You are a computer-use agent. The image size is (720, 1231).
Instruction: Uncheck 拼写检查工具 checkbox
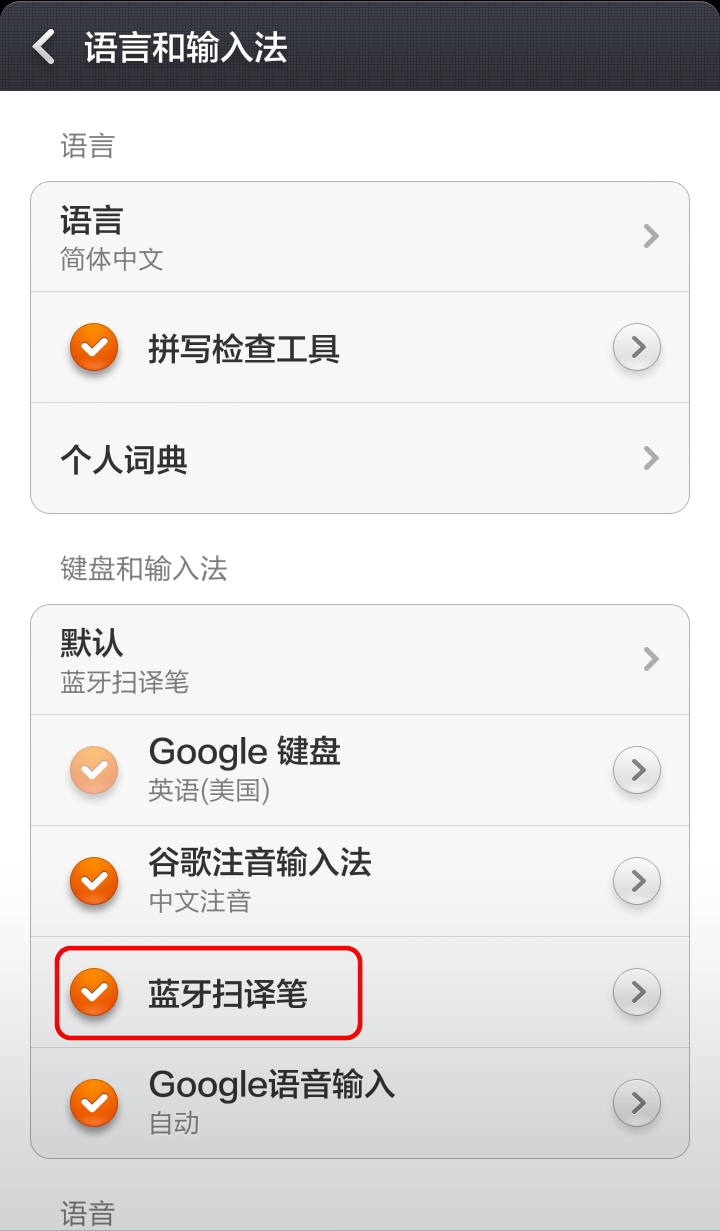[94, 348]
